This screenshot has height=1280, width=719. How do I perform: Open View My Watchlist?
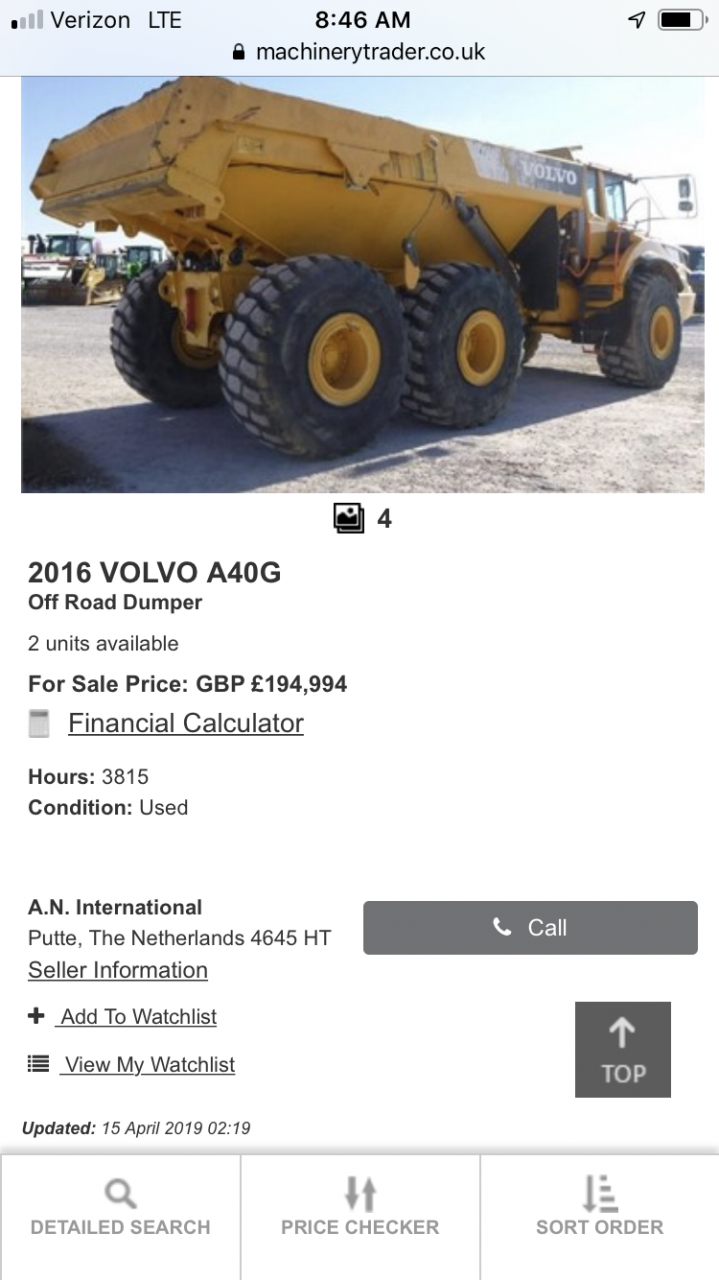point(148,1065)
